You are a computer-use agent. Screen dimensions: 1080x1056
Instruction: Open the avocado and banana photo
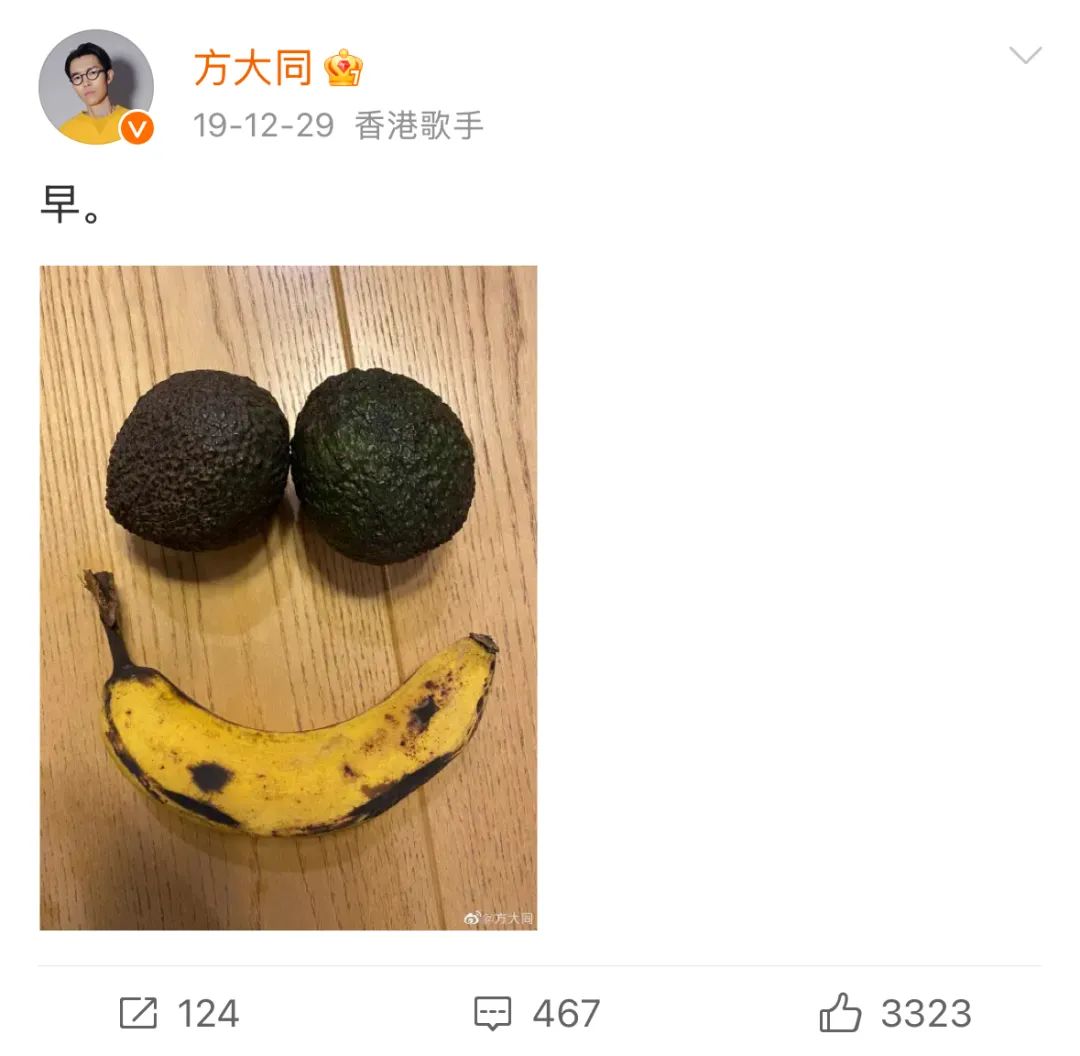(x=288, y=597)
